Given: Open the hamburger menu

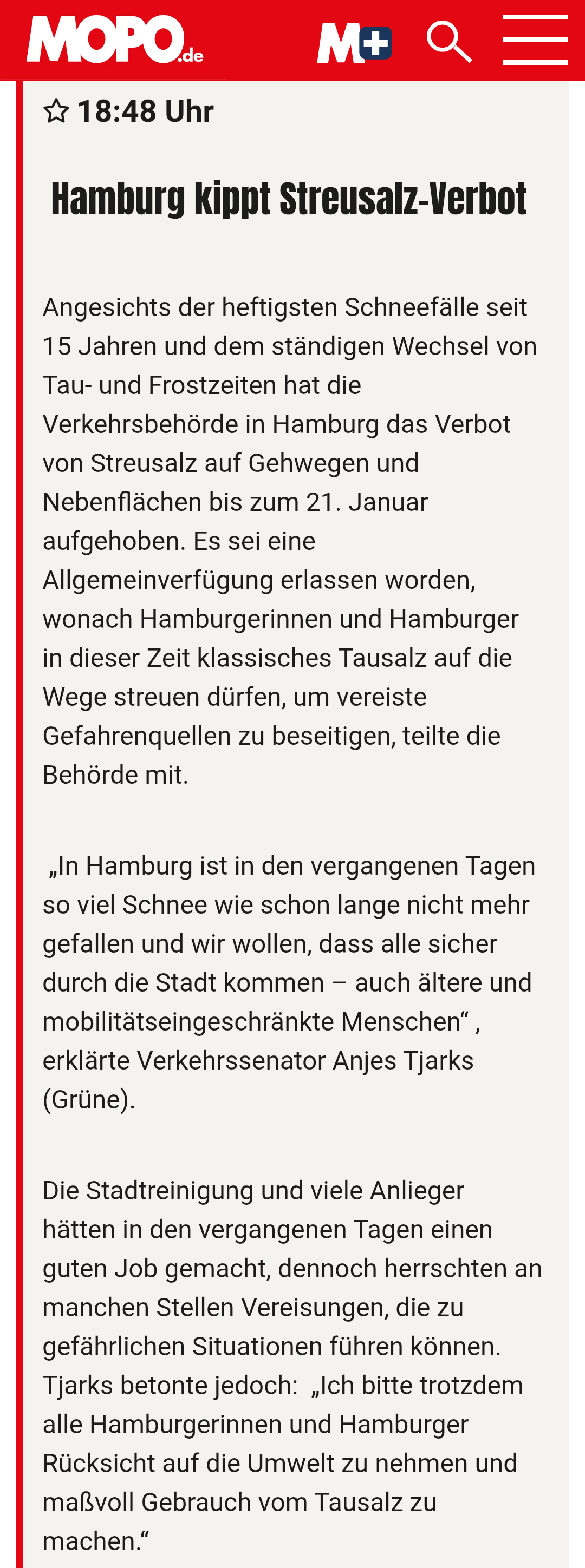Looking at the screenshot, I should [x=535, y=40].
